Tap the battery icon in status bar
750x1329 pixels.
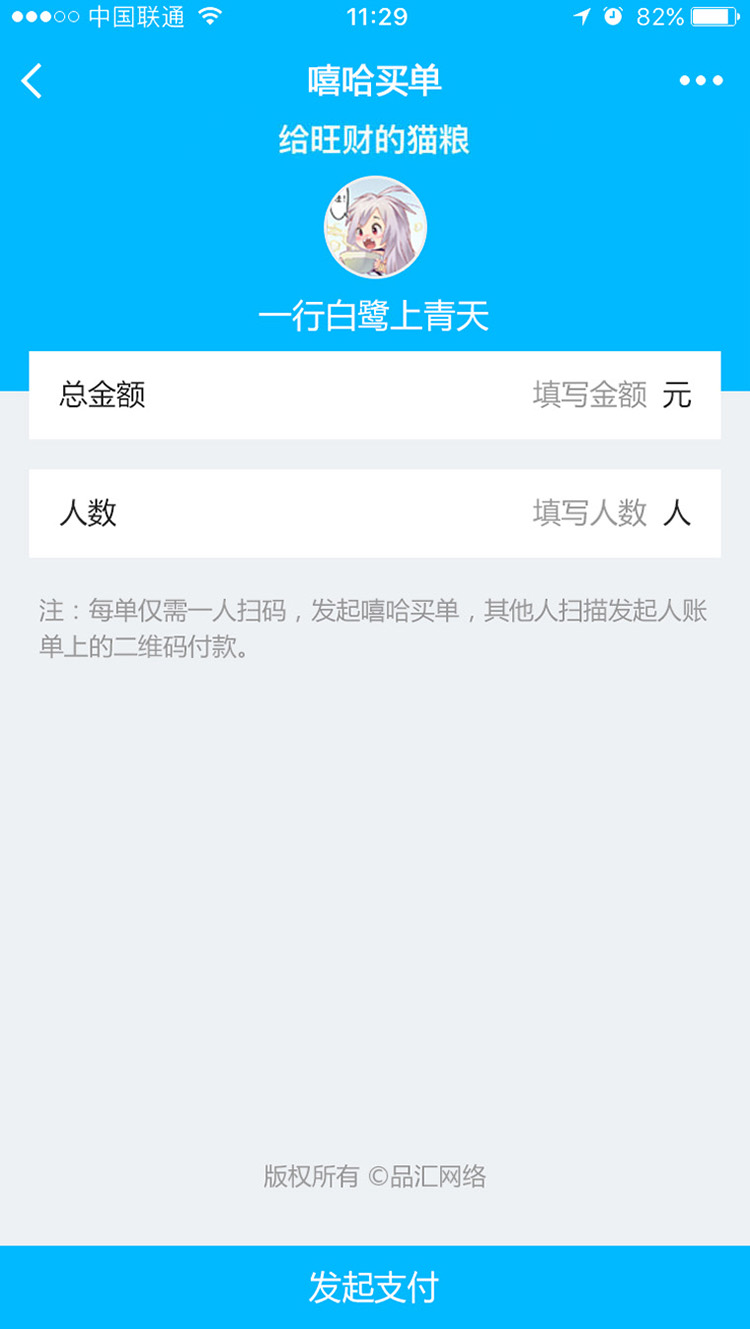tap(714, 16)
